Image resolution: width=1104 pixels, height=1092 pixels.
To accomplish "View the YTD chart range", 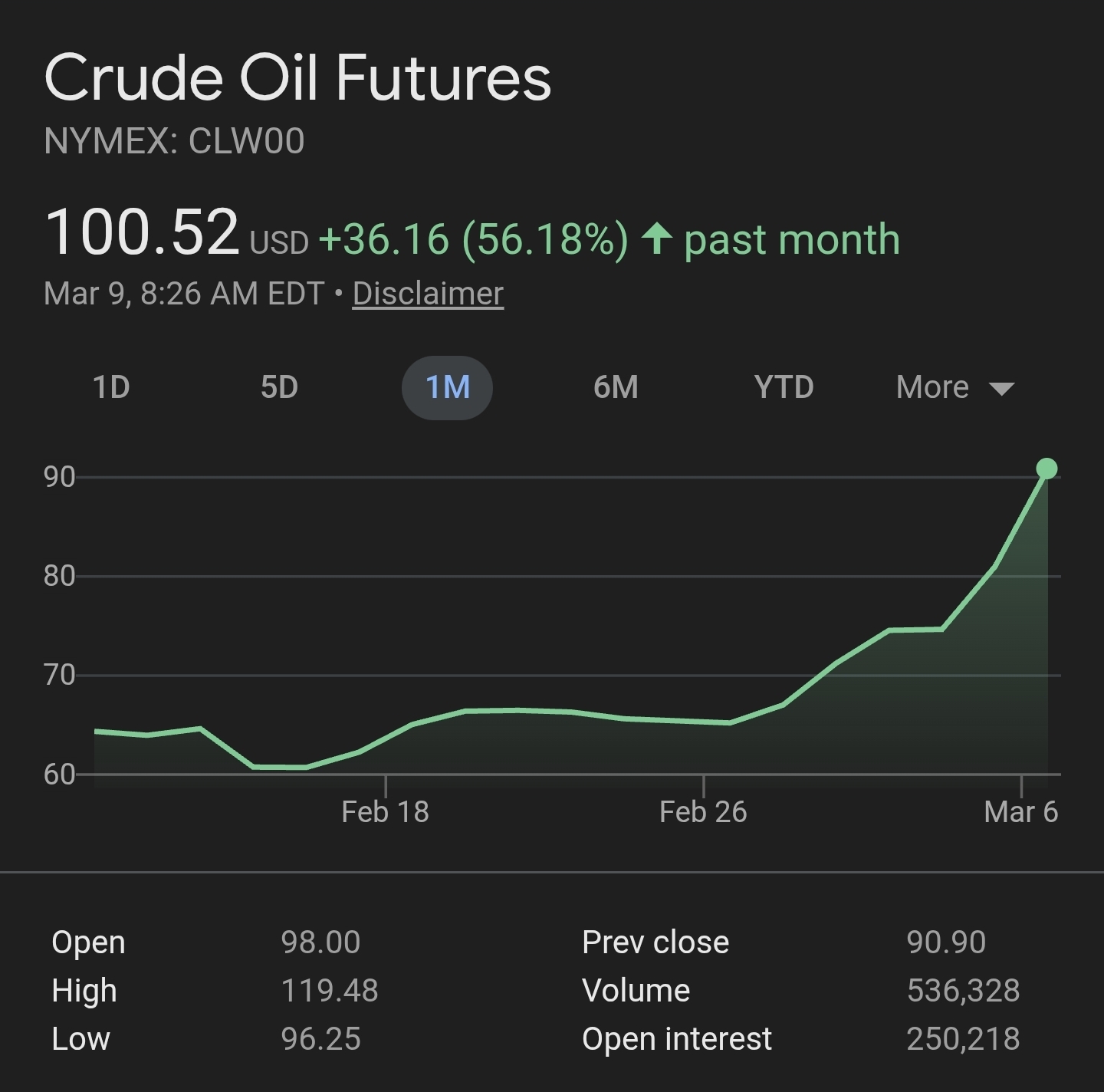I will tap(784, 387).
